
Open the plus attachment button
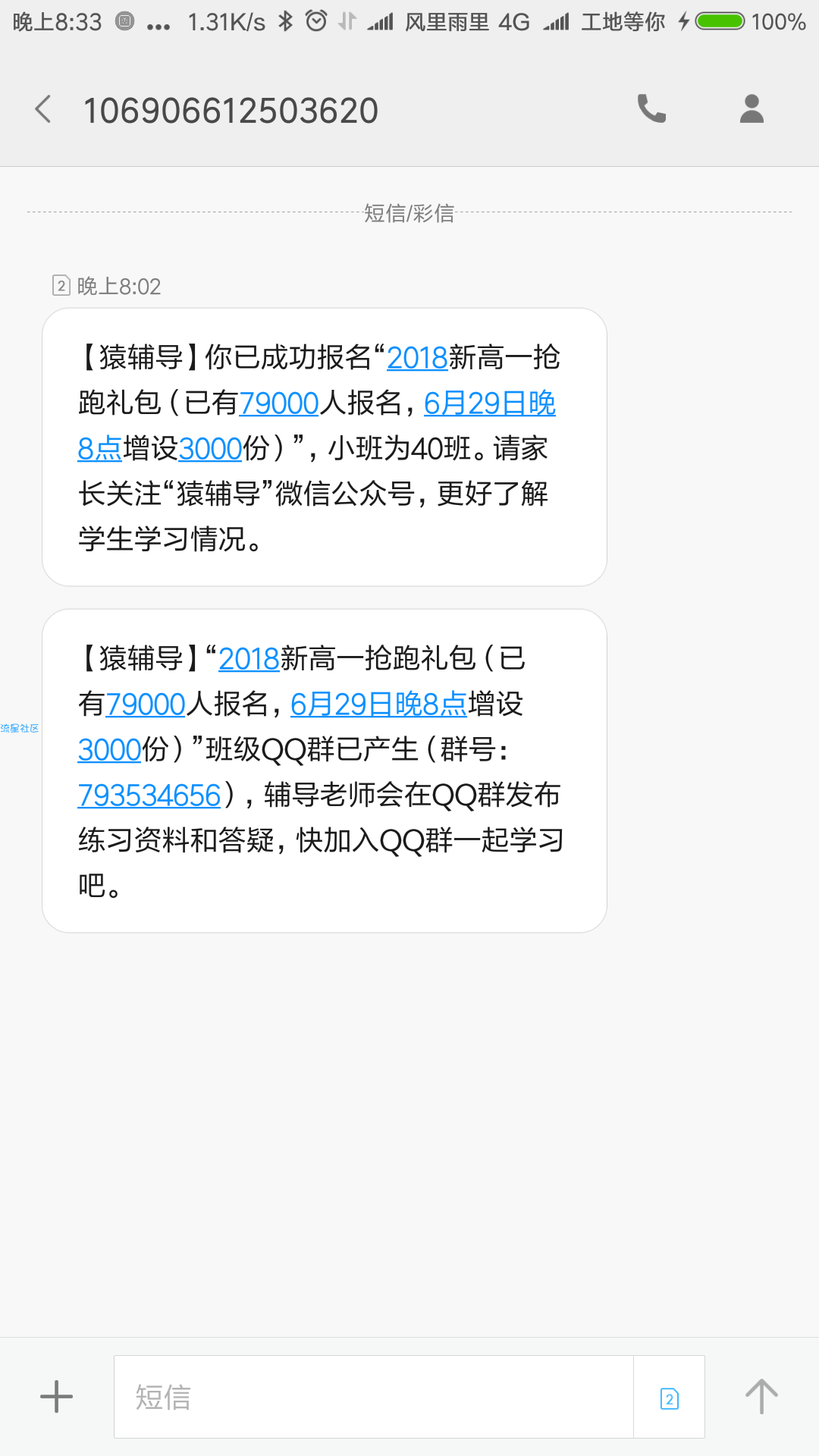click(56, 1397)
